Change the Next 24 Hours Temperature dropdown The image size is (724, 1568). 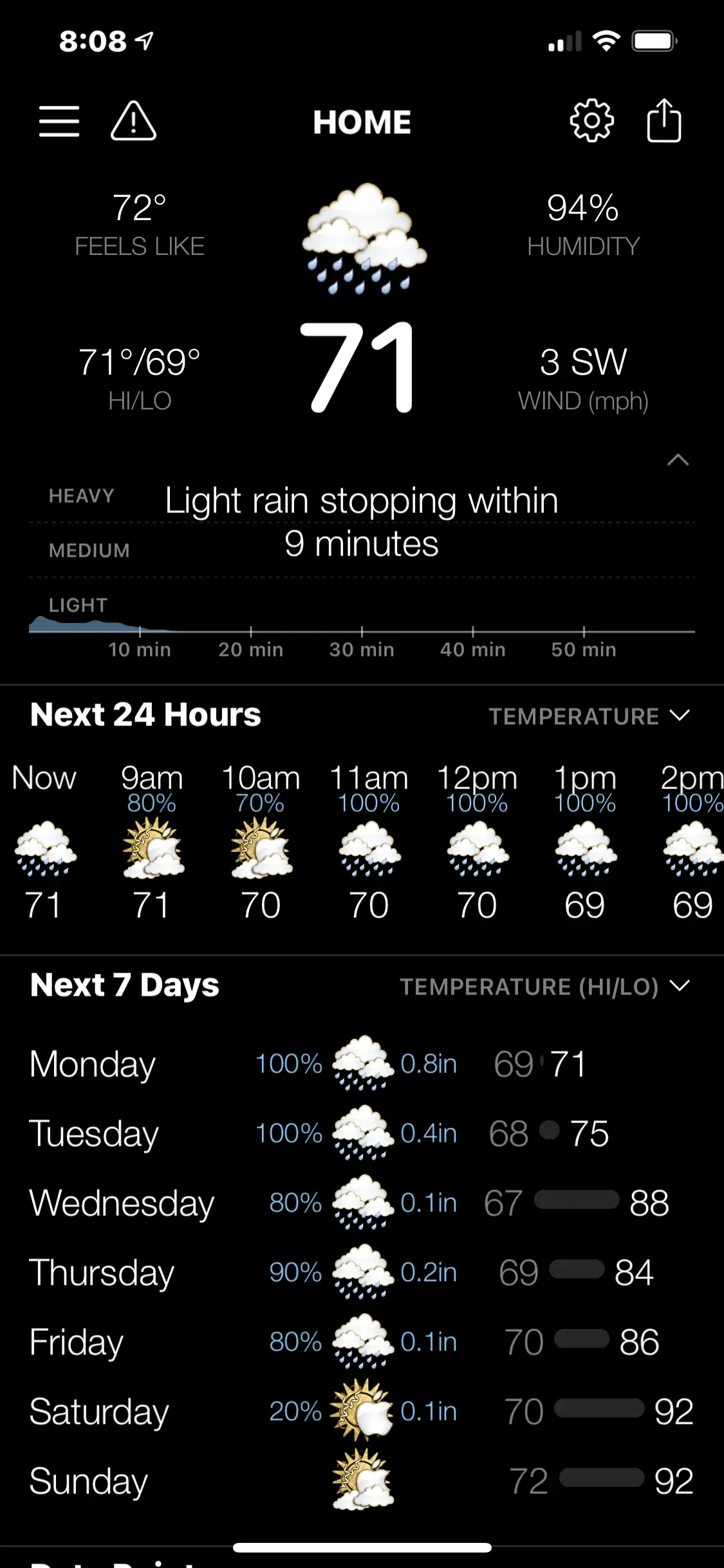point(589,716)
